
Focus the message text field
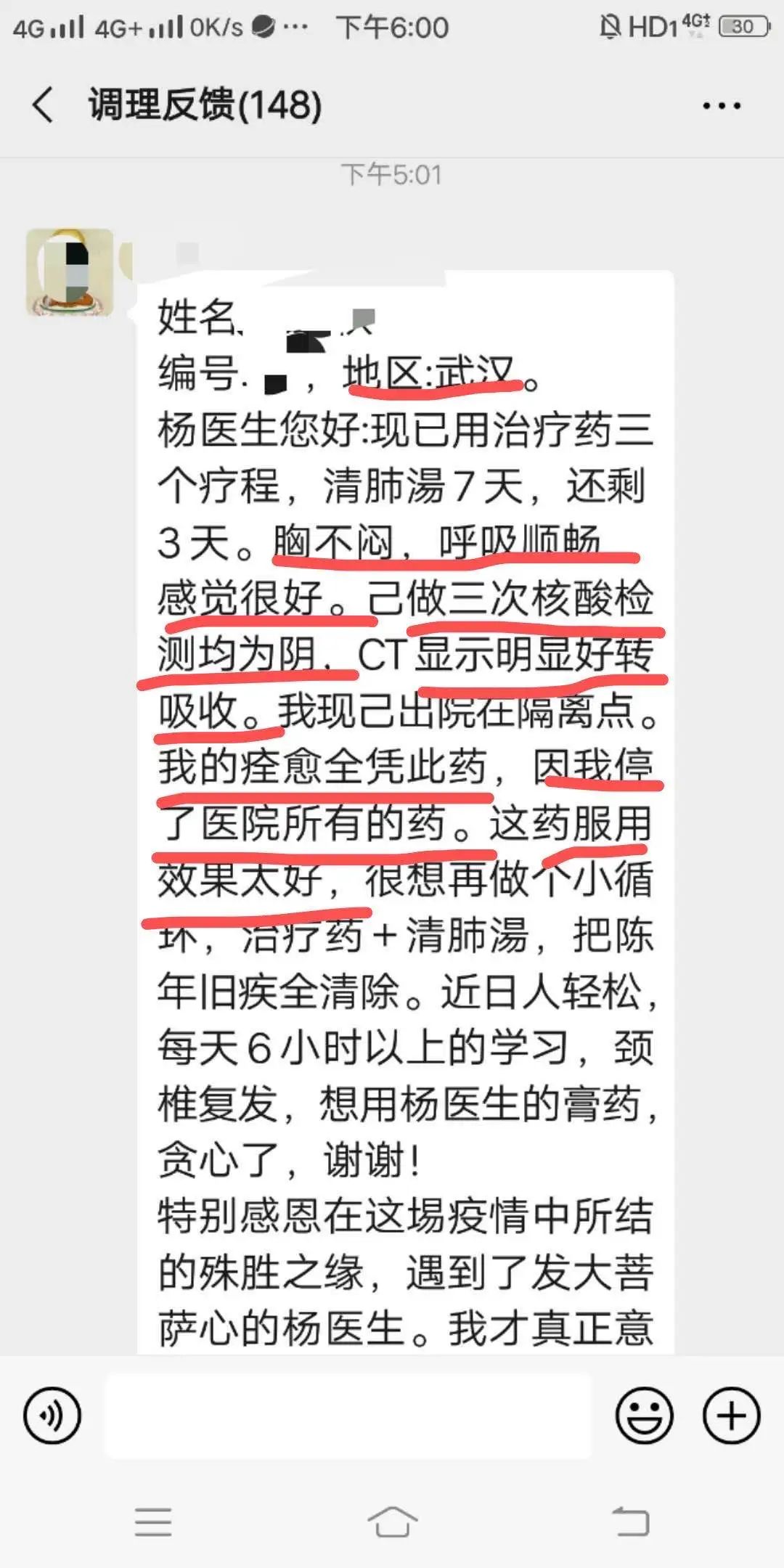348,1416
